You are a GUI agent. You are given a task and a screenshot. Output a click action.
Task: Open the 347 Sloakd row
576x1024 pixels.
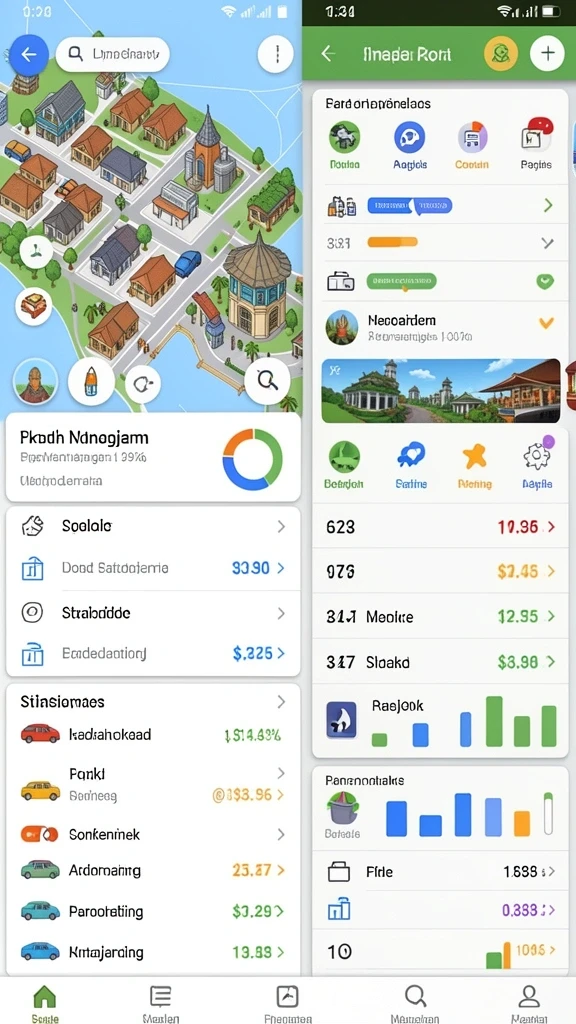(440, 662)
